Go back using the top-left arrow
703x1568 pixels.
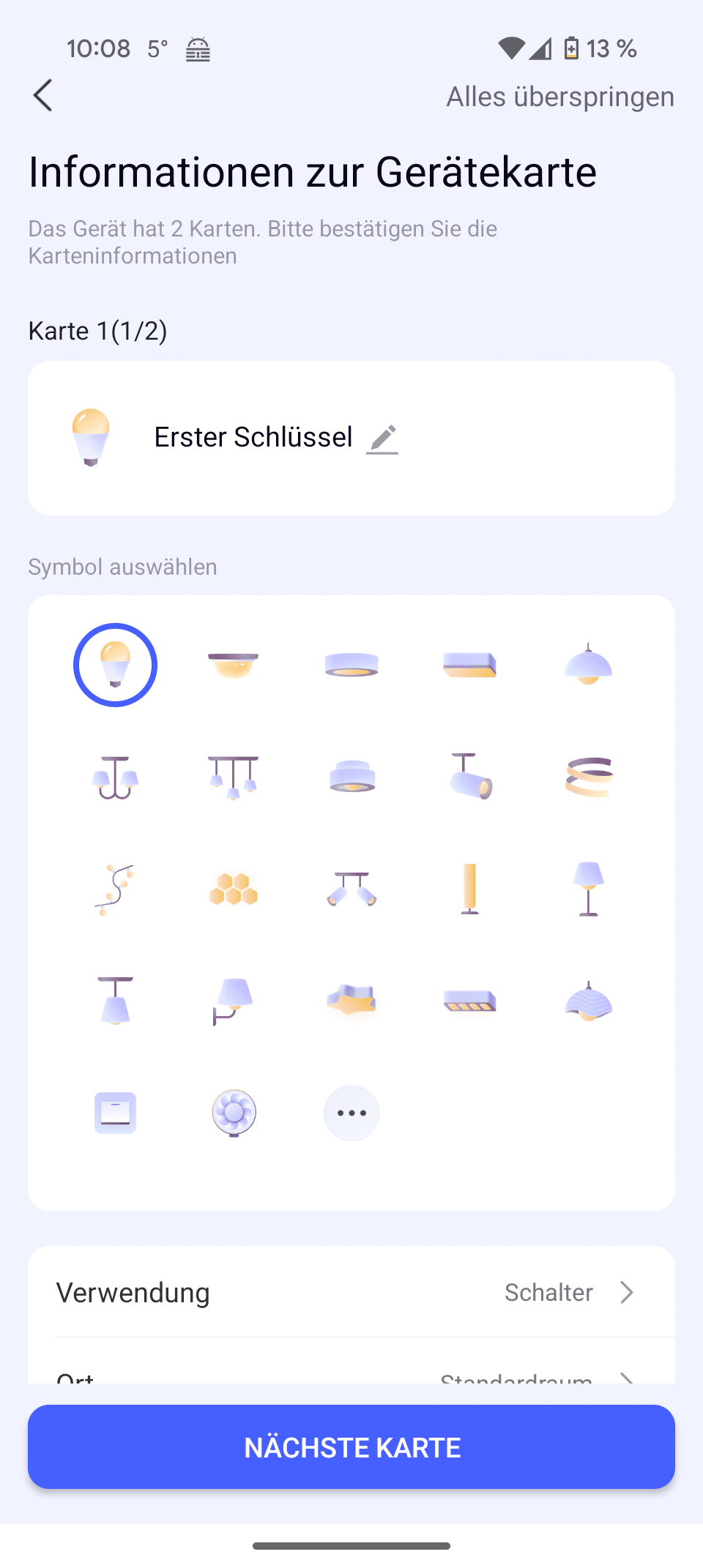coord(43,96)
